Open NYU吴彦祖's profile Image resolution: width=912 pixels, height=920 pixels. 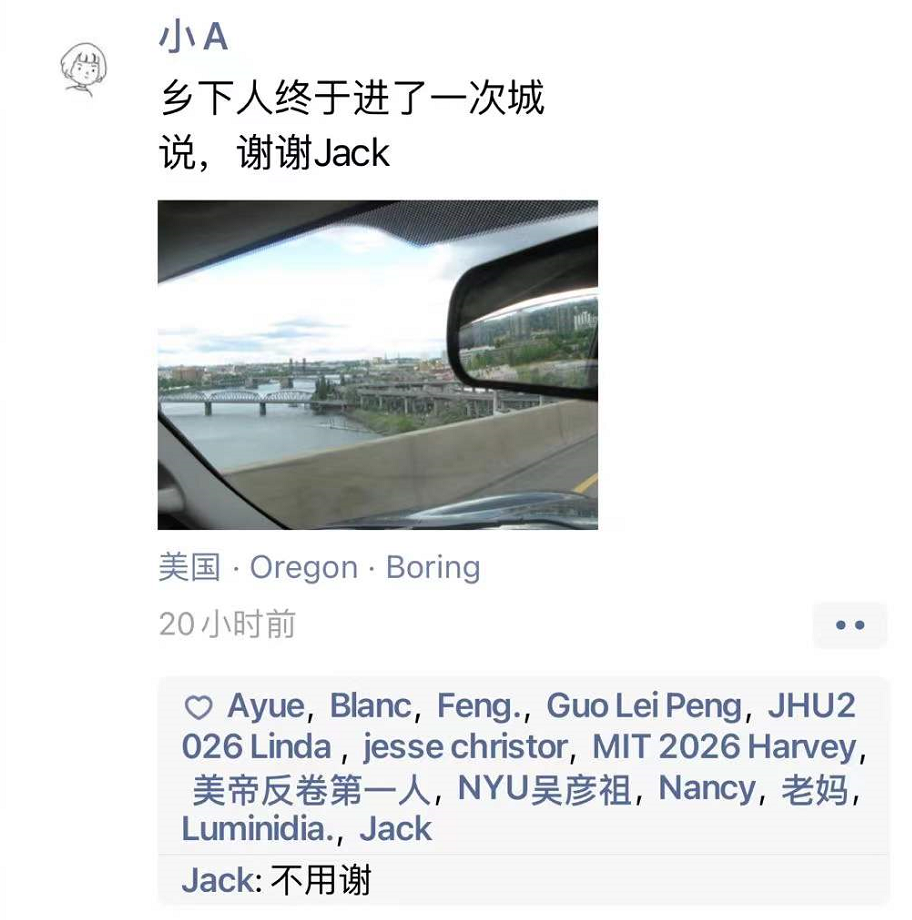pyautogui.click(x=544, y=789)
